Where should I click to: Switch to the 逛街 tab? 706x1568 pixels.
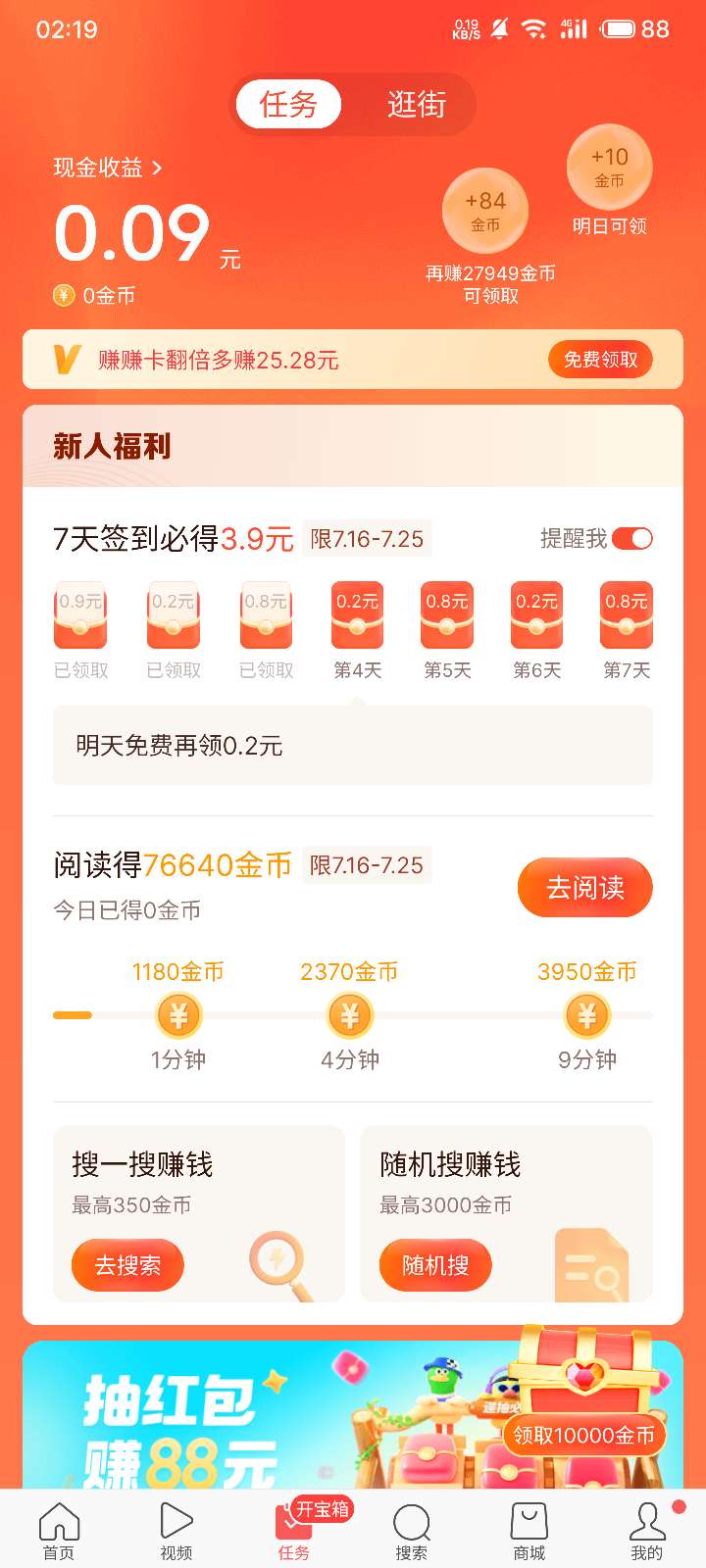[419, 104]
